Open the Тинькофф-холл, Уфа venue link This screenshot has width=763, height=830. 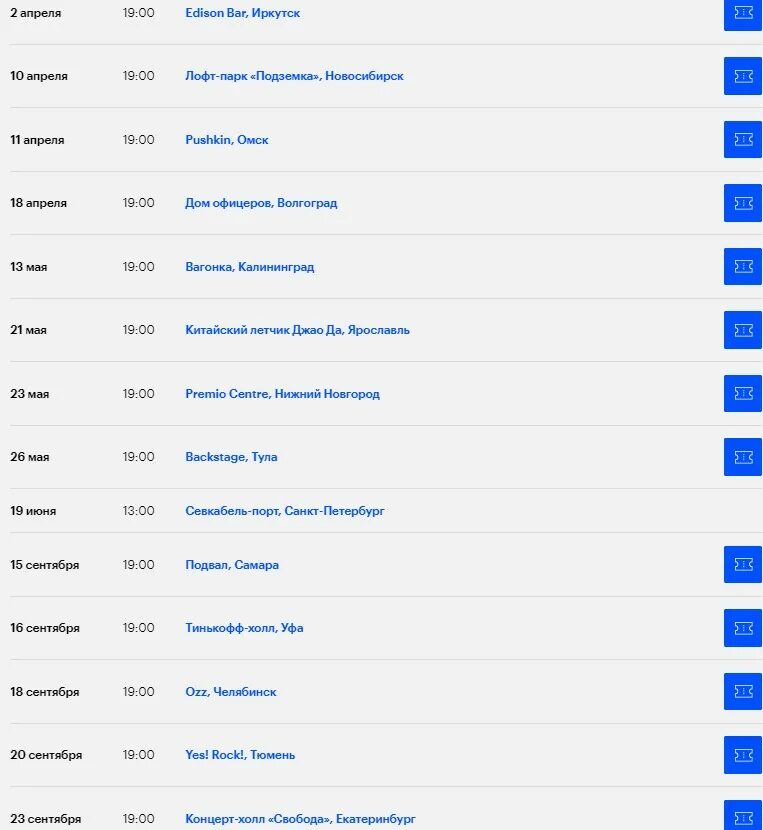point(244,628)
